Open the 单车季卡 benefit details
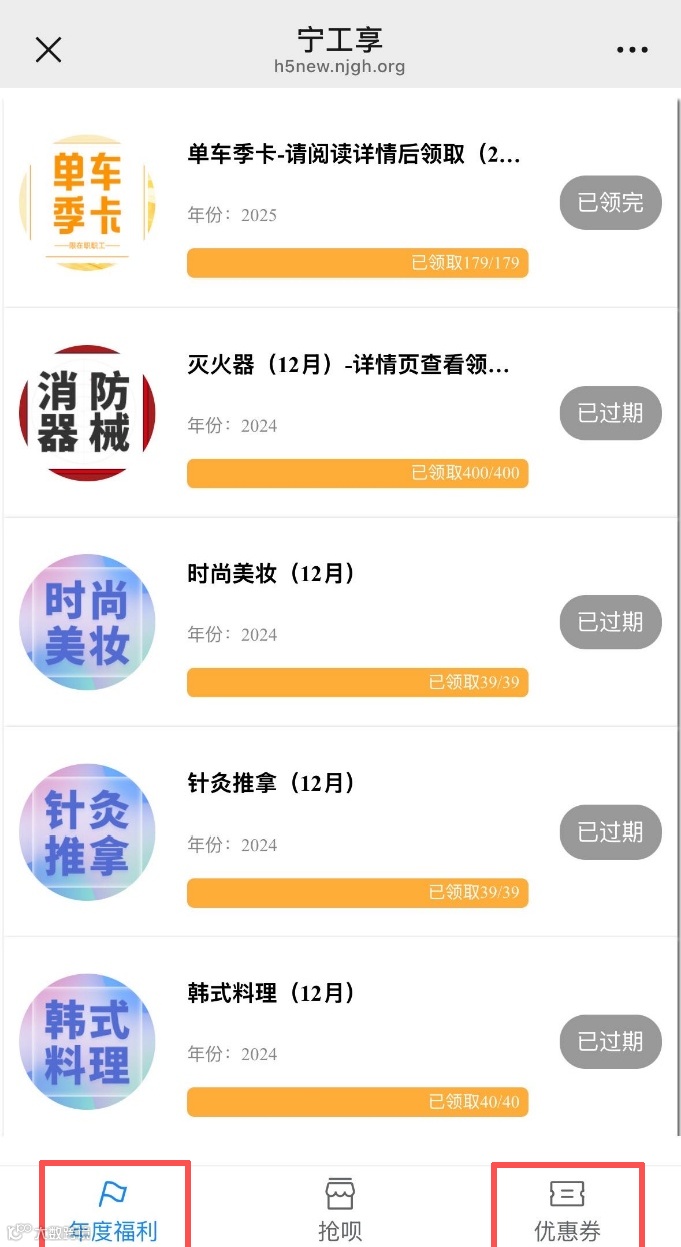The image size is (681, 1247). point(354,155)
